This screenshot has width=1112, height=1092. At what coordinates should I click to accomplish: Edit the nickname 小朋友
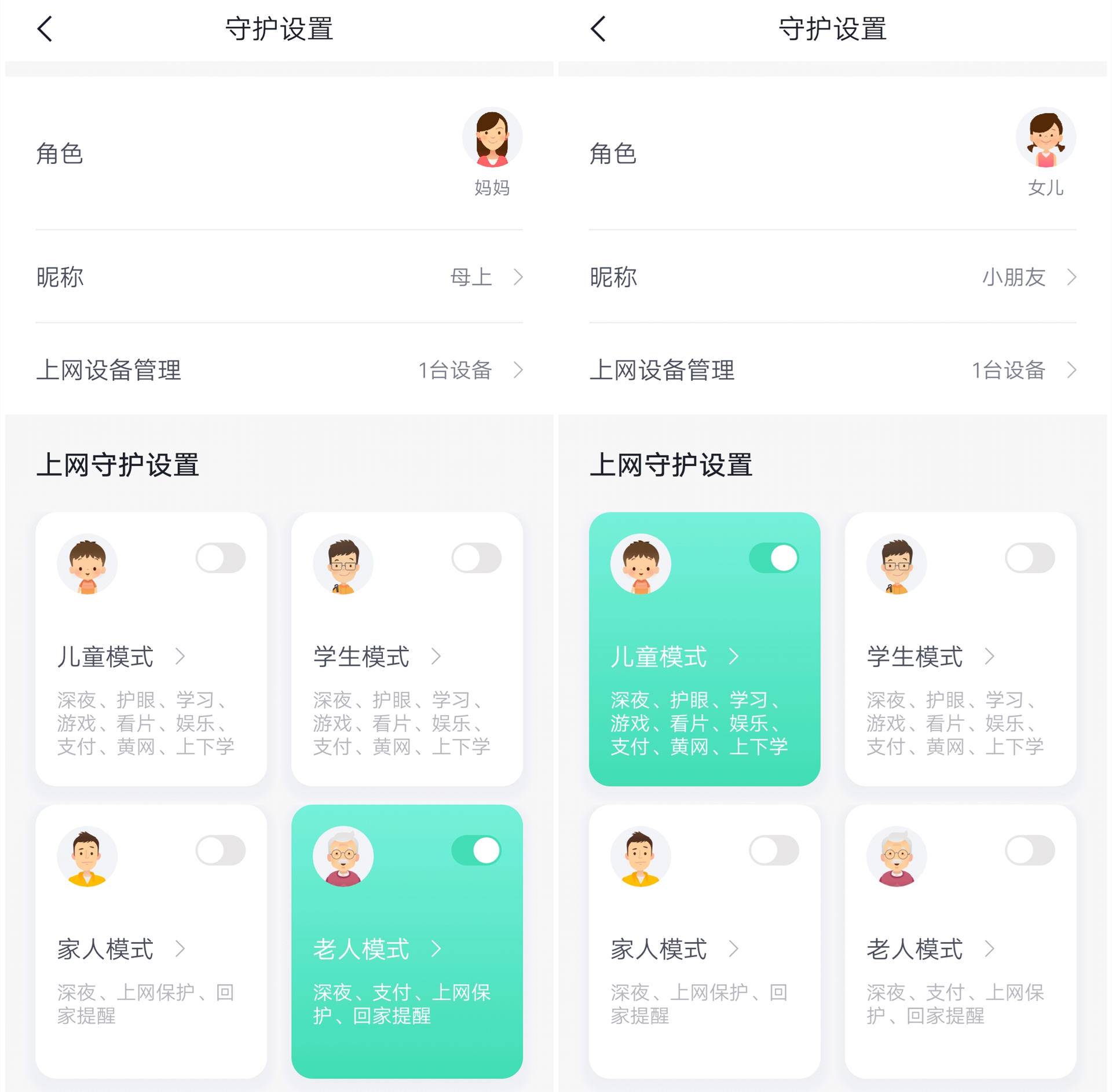point(1028,277)
